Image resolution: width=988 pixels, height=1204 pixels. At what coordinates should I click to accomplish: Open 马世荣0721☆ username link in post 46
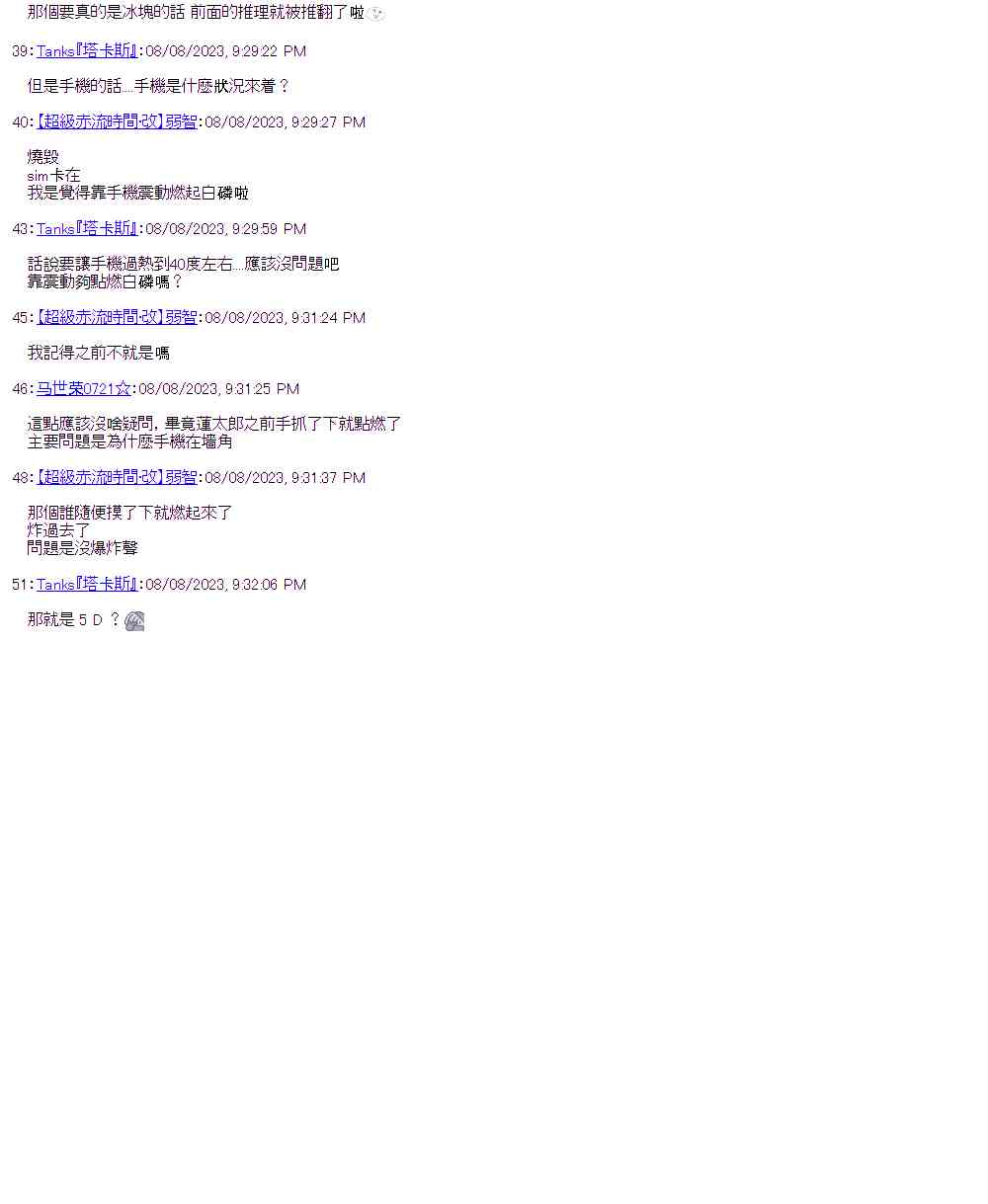(84, 389)
